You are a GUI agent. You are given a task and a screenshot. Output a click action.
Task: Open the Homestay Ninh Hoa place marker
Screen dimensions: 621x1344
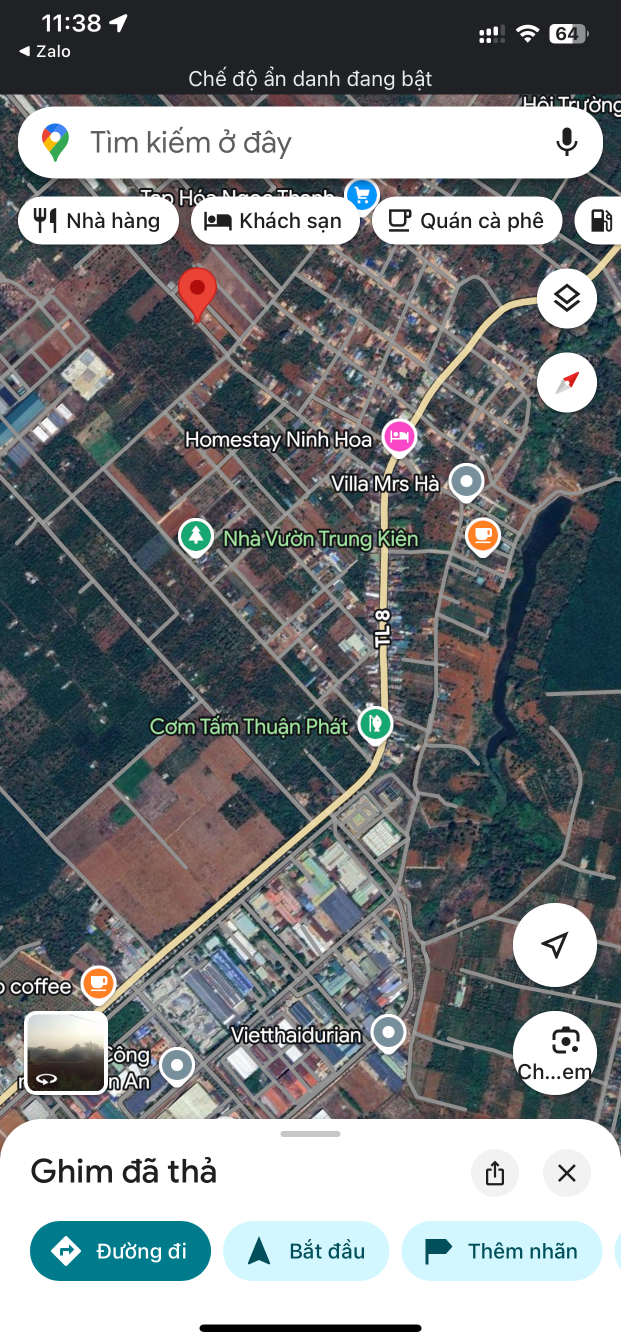click(x=400, y=436)
